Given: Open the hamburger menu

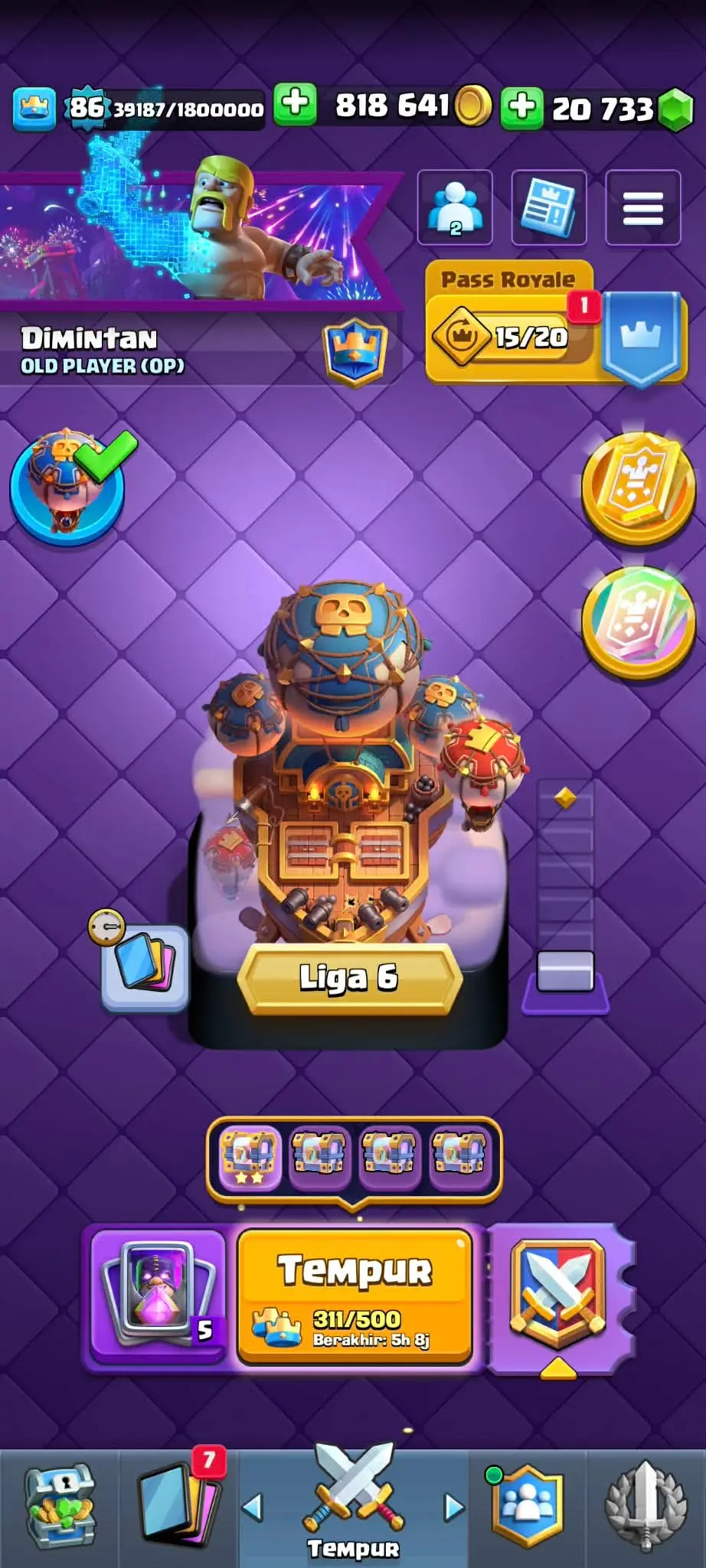Looking at the screenshot, I should coord(642,208).
